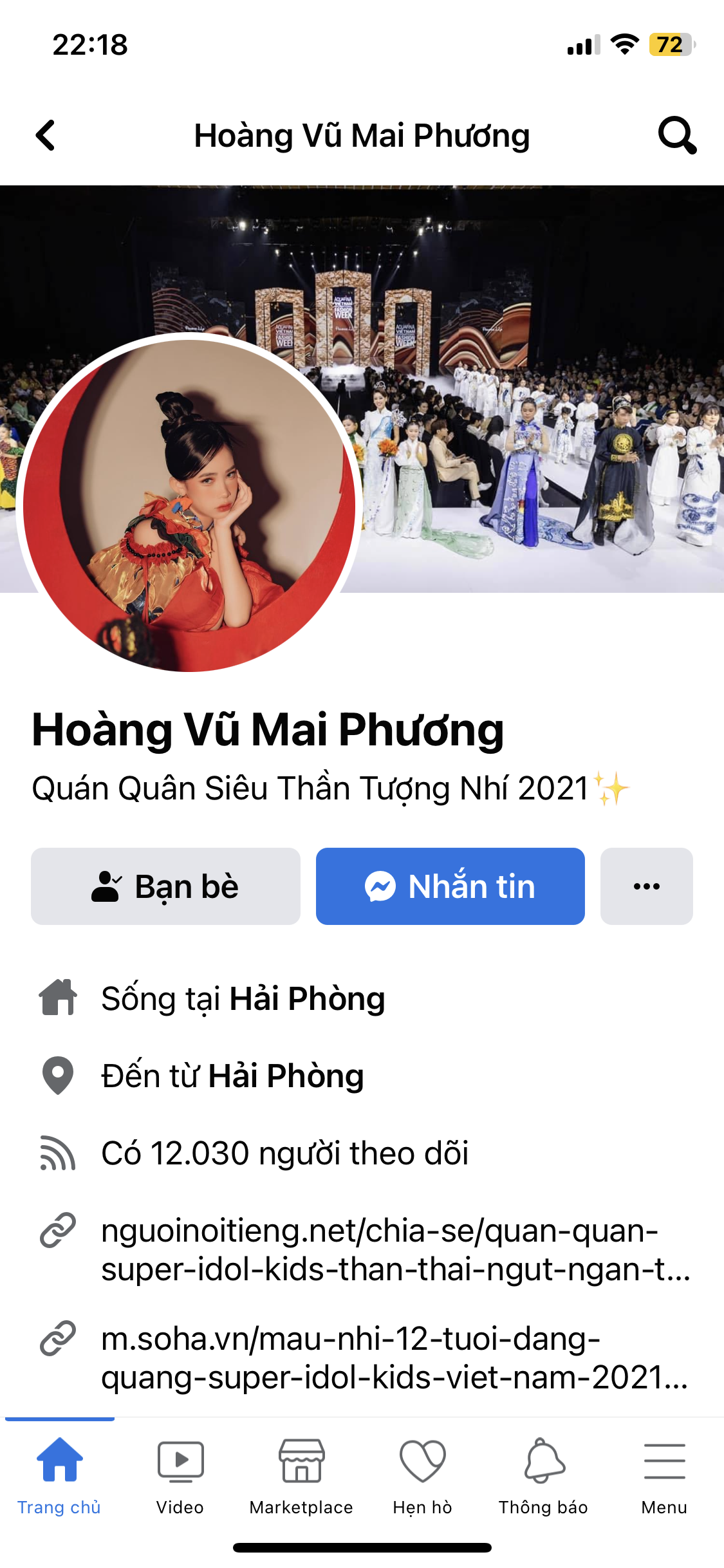This screenshot has height=1568, width=724.
Task: Open the three-dot more options button
Action: [646, 886]
